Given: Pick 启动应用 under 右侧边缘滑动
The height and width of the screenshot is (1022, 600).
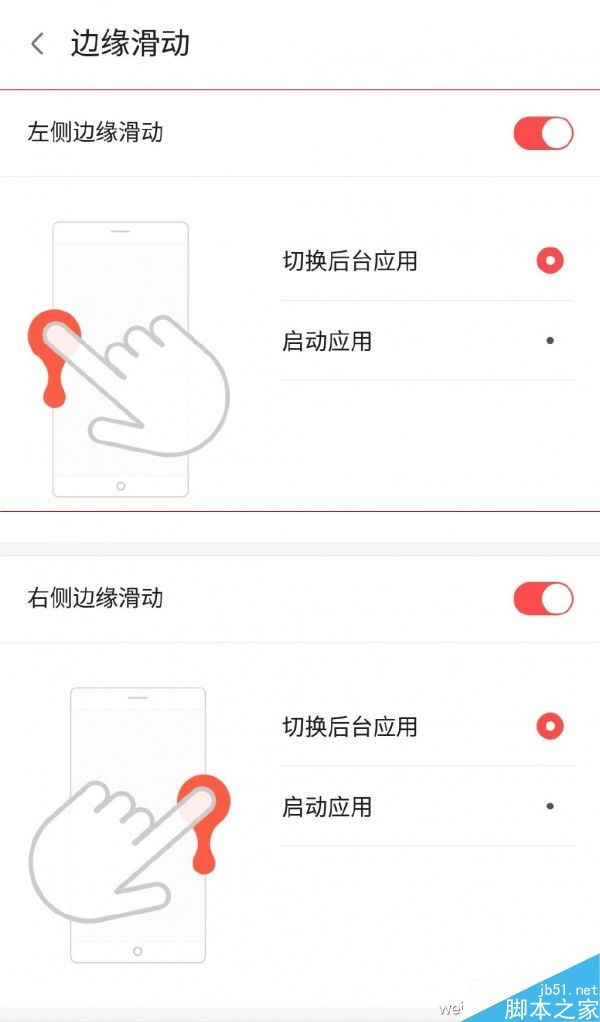Looking at the screenshot, I should pyautogui.click(x=549, y=806).
